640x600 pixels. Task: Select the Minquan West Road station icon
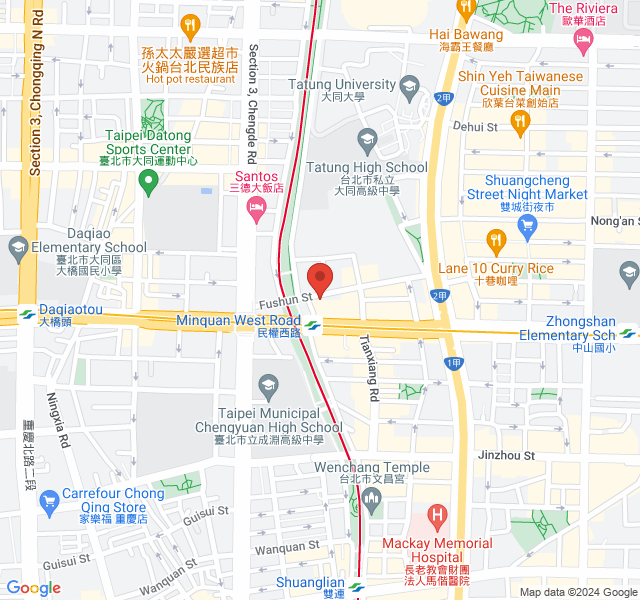point(314,325)
